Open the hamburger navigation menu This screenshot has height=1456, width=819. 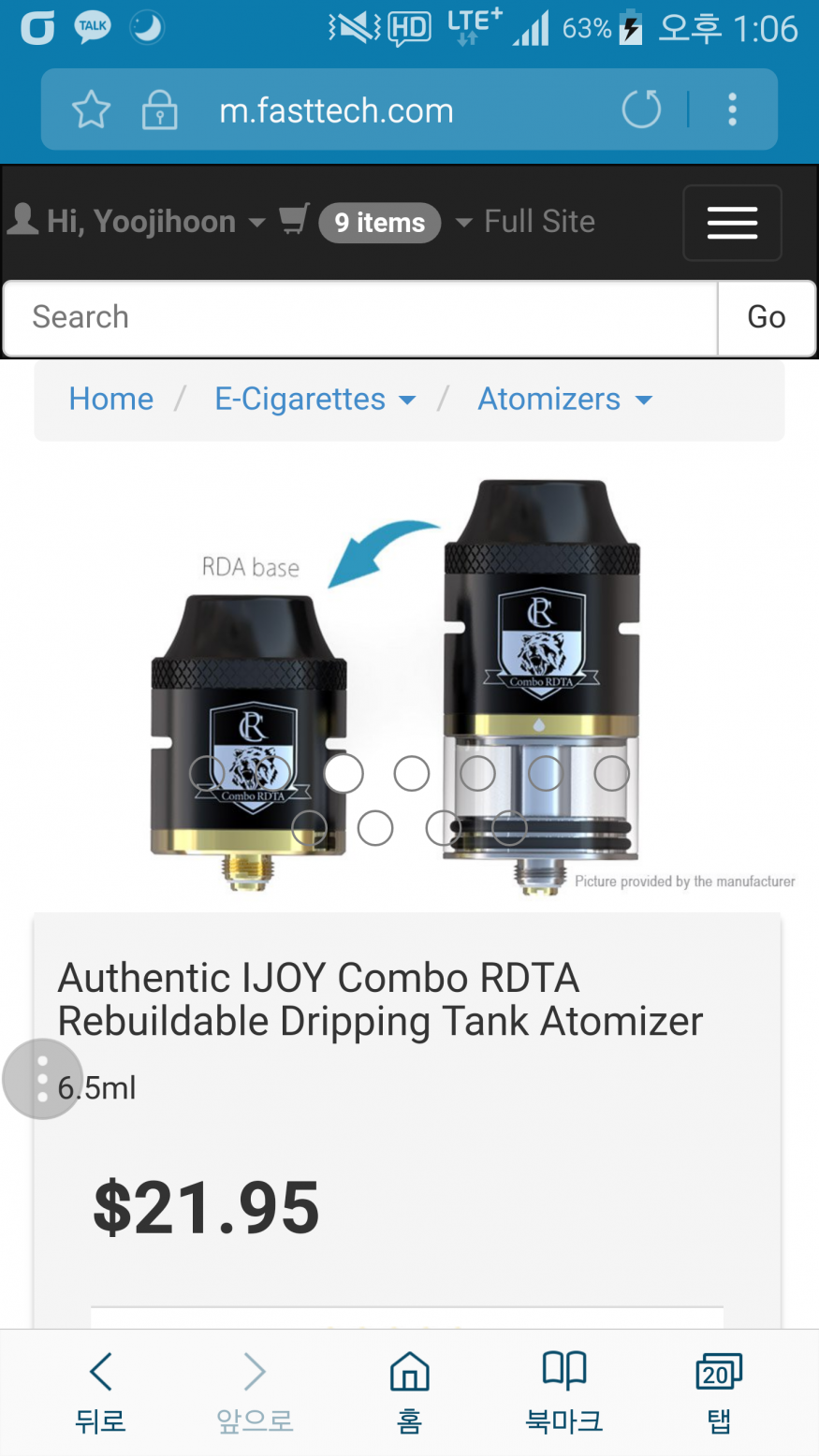coord(732,223)
